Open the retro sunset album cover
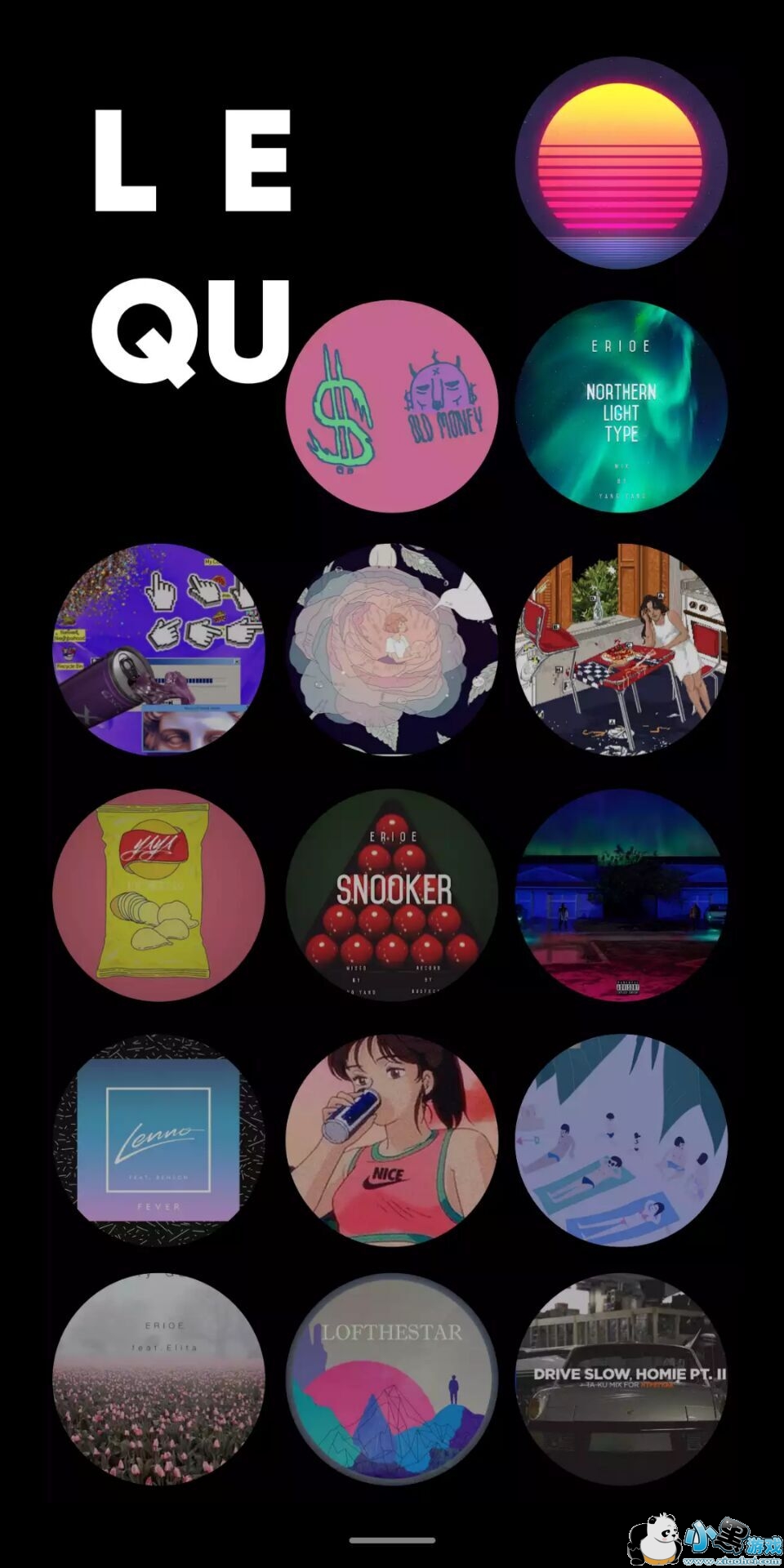The width and height of the screenshot is (784, 1568). [621, 163]
